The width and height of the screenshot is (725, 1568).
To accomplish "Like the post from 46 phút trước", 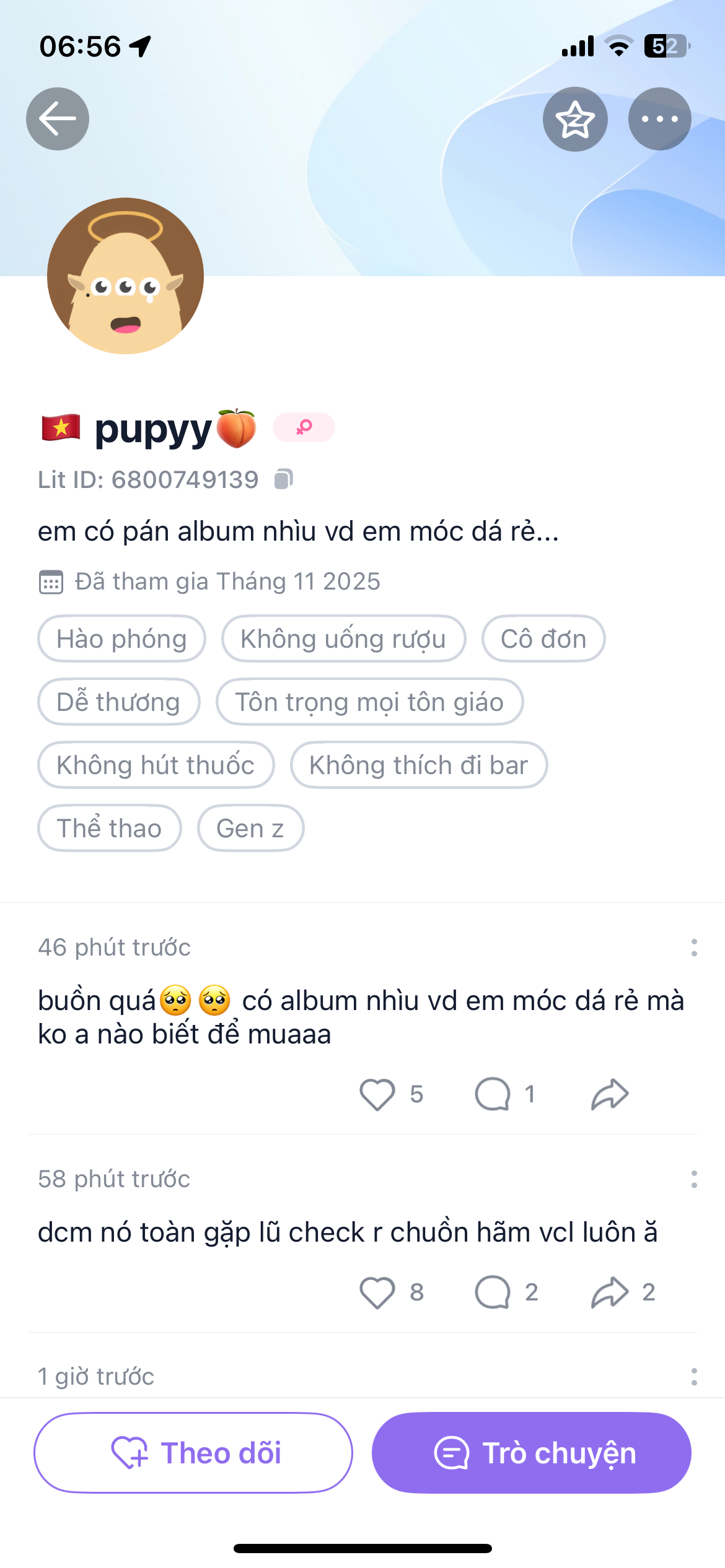I will pyautogui.click(x=377, y=1094).
